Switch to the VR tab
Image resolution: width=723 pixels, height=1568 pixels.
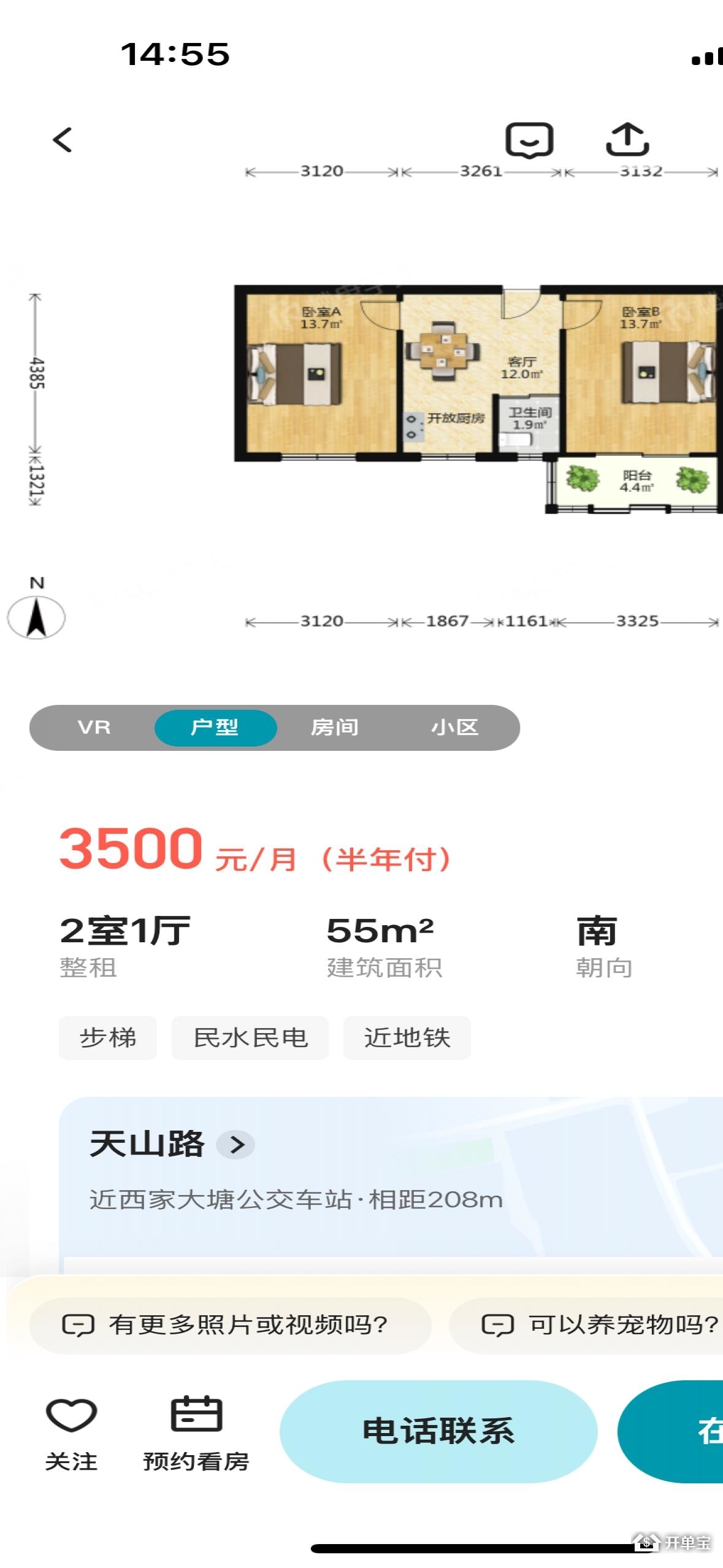pyautogui.click(x=94, y=728)
